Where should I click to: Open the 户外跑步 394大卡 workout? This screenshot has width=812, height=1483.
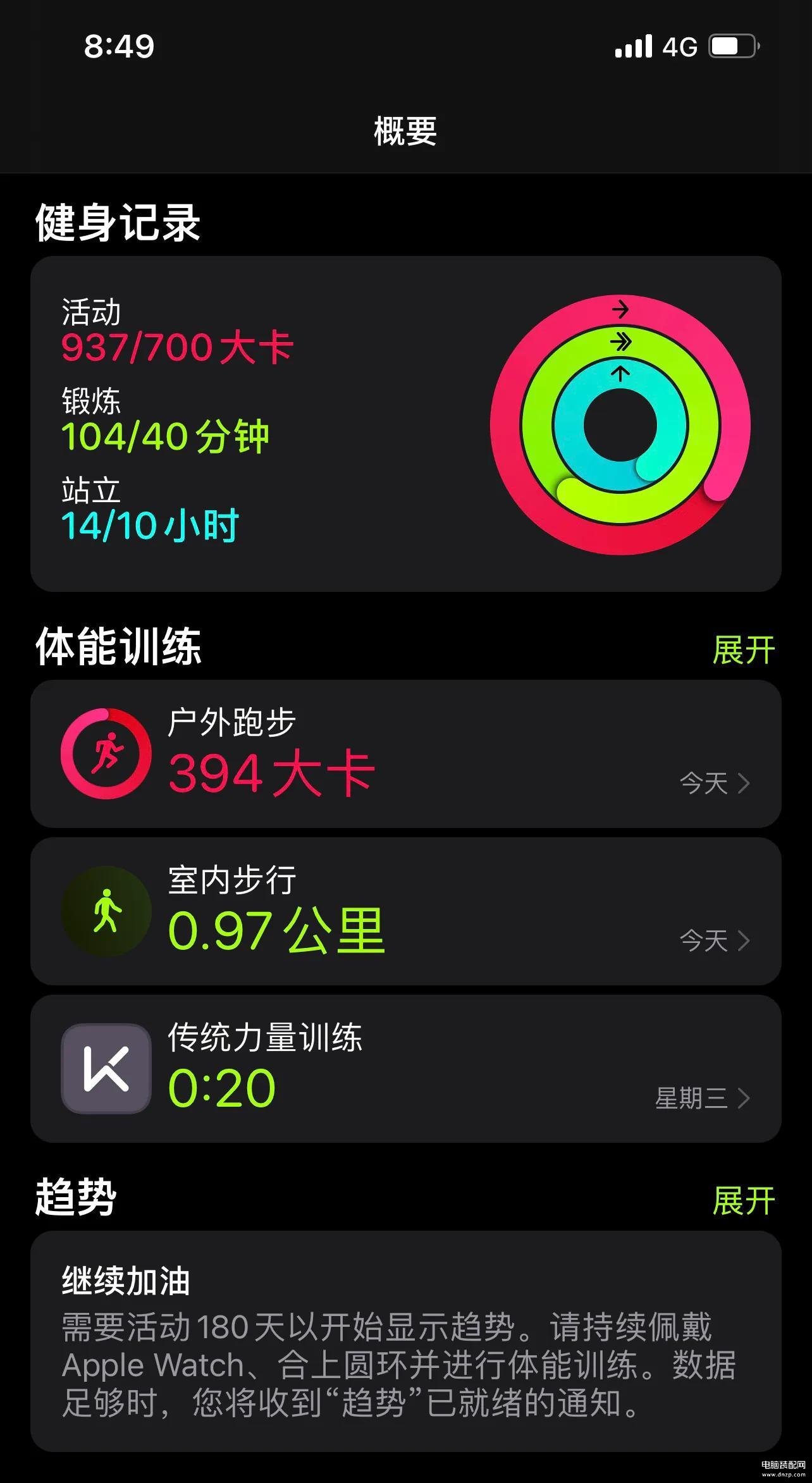tap(406, 754)
